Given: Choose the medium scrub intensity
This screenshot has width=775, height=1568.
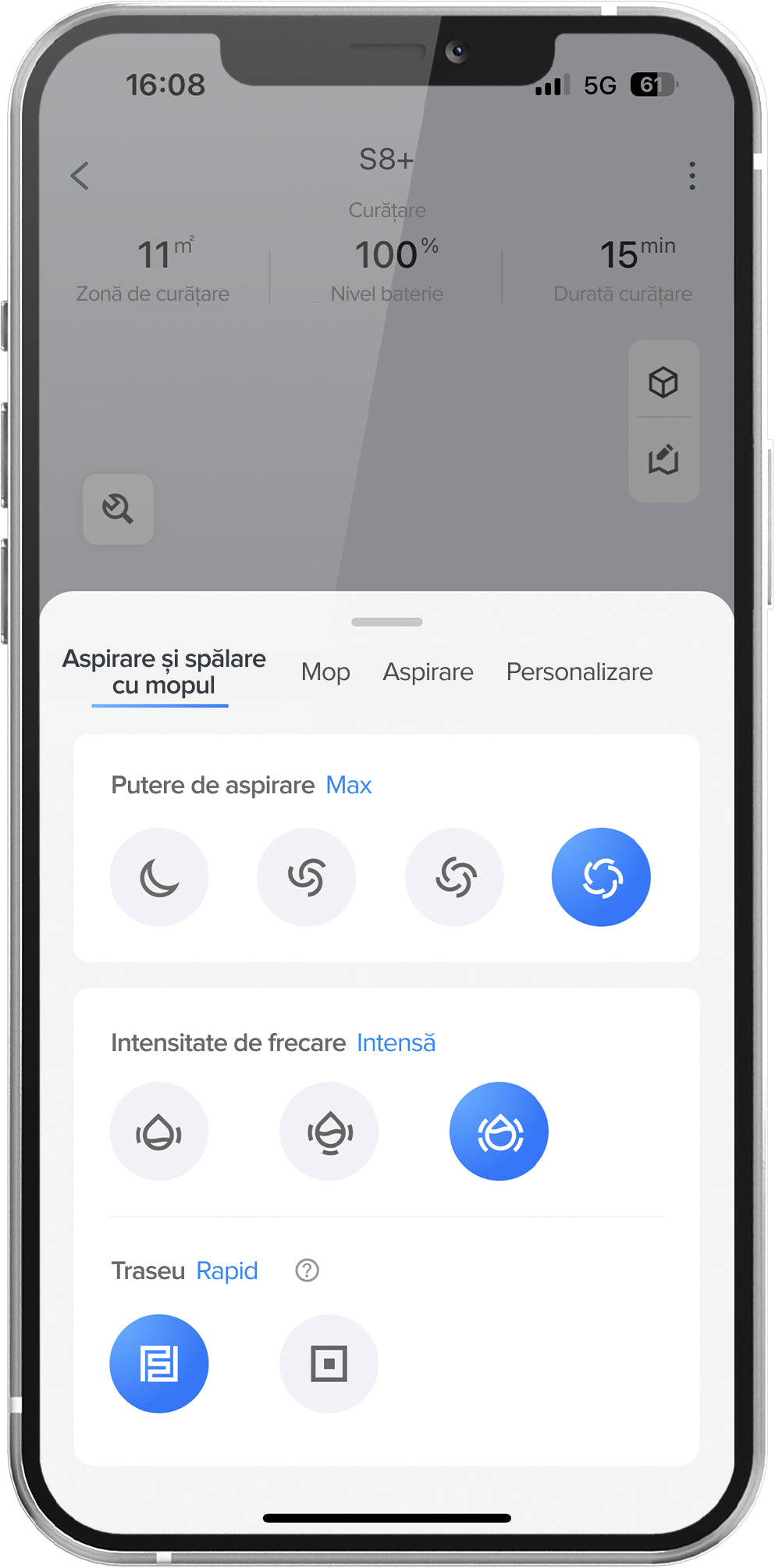Looking at the screenshot, I should click(x=329, y=1131).
